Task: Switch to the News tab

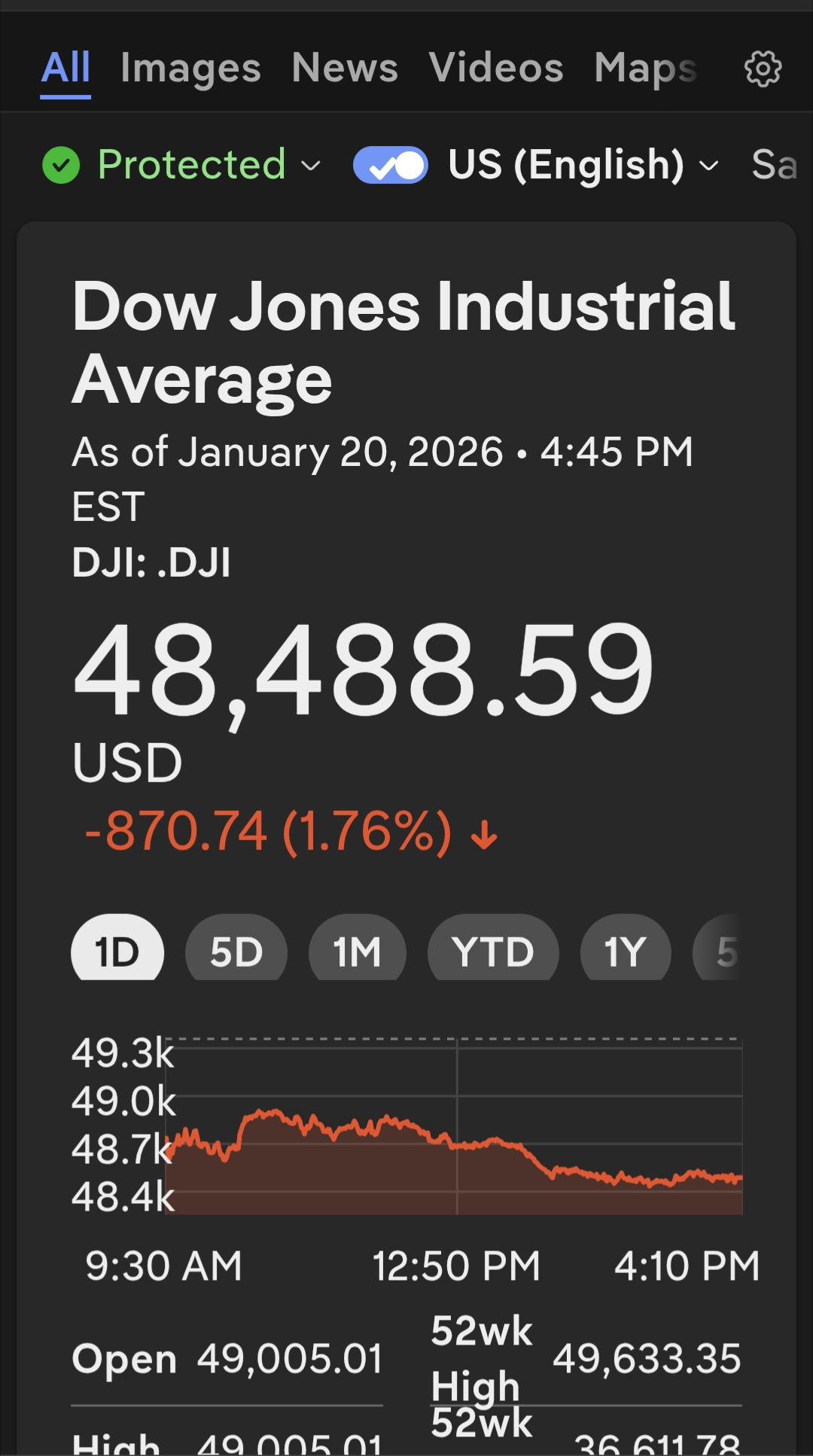Action: tap(345, 69)
